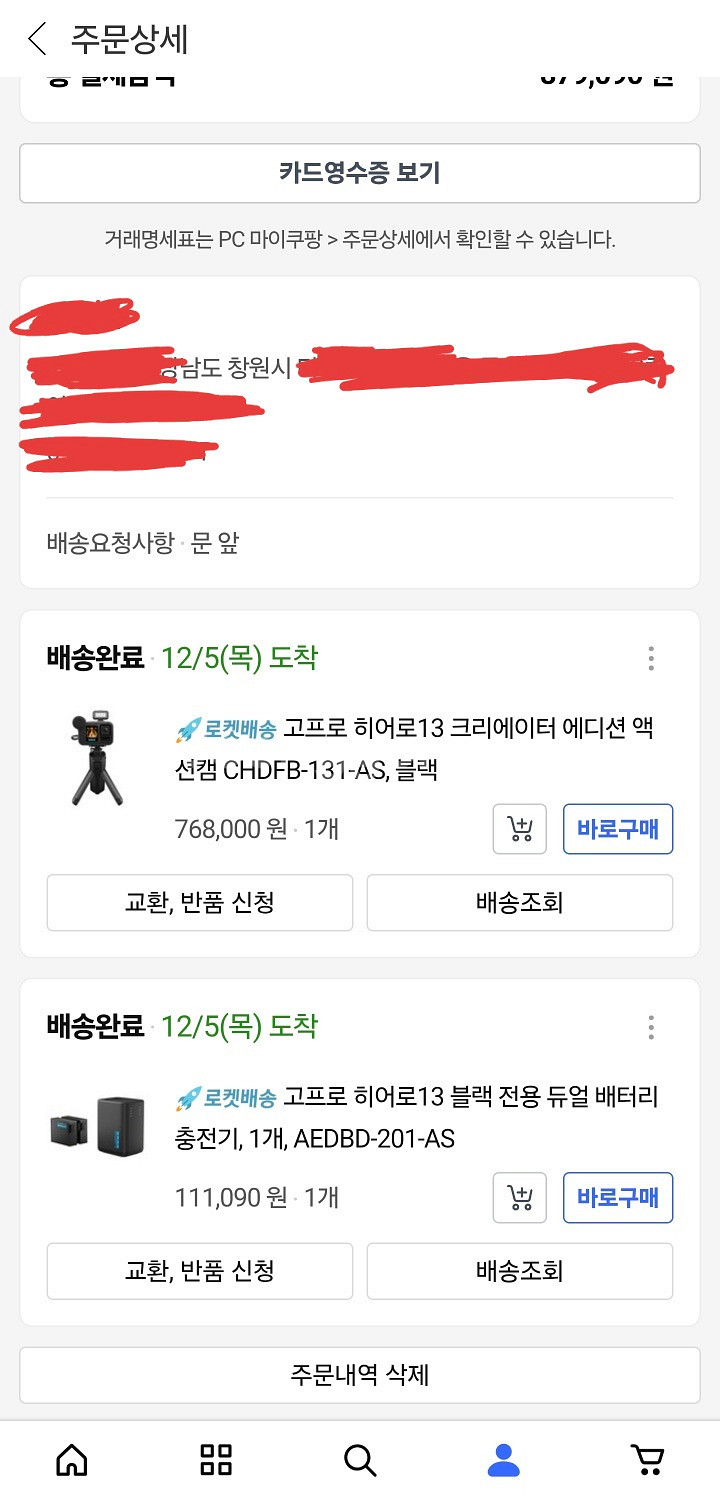
Task: Tap the 주문내역 삭제 button
Action: [359, 1375]
